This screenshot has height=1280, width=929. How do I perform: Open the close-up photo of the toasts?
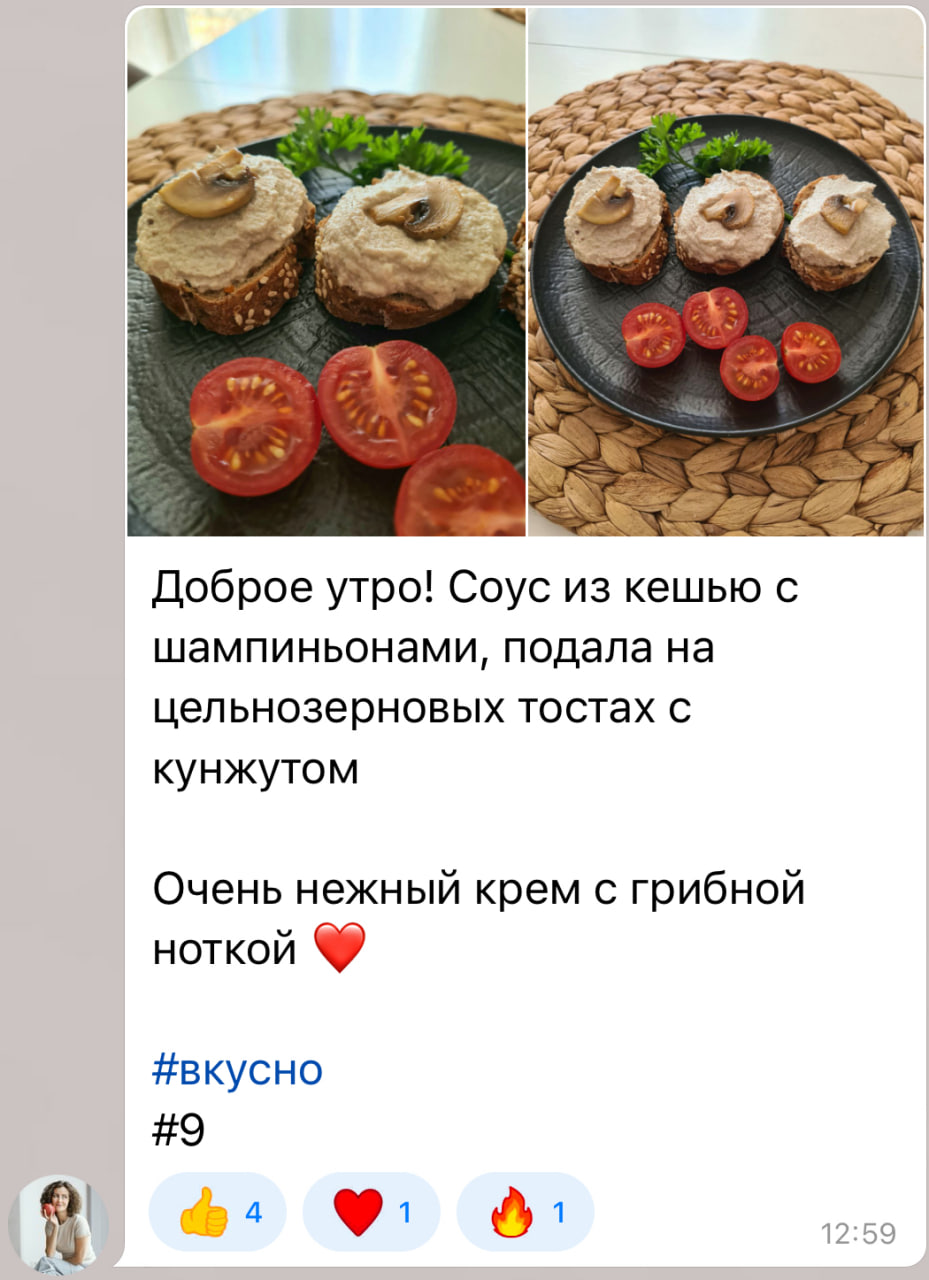pyautogui.click(x=326, y=272)
